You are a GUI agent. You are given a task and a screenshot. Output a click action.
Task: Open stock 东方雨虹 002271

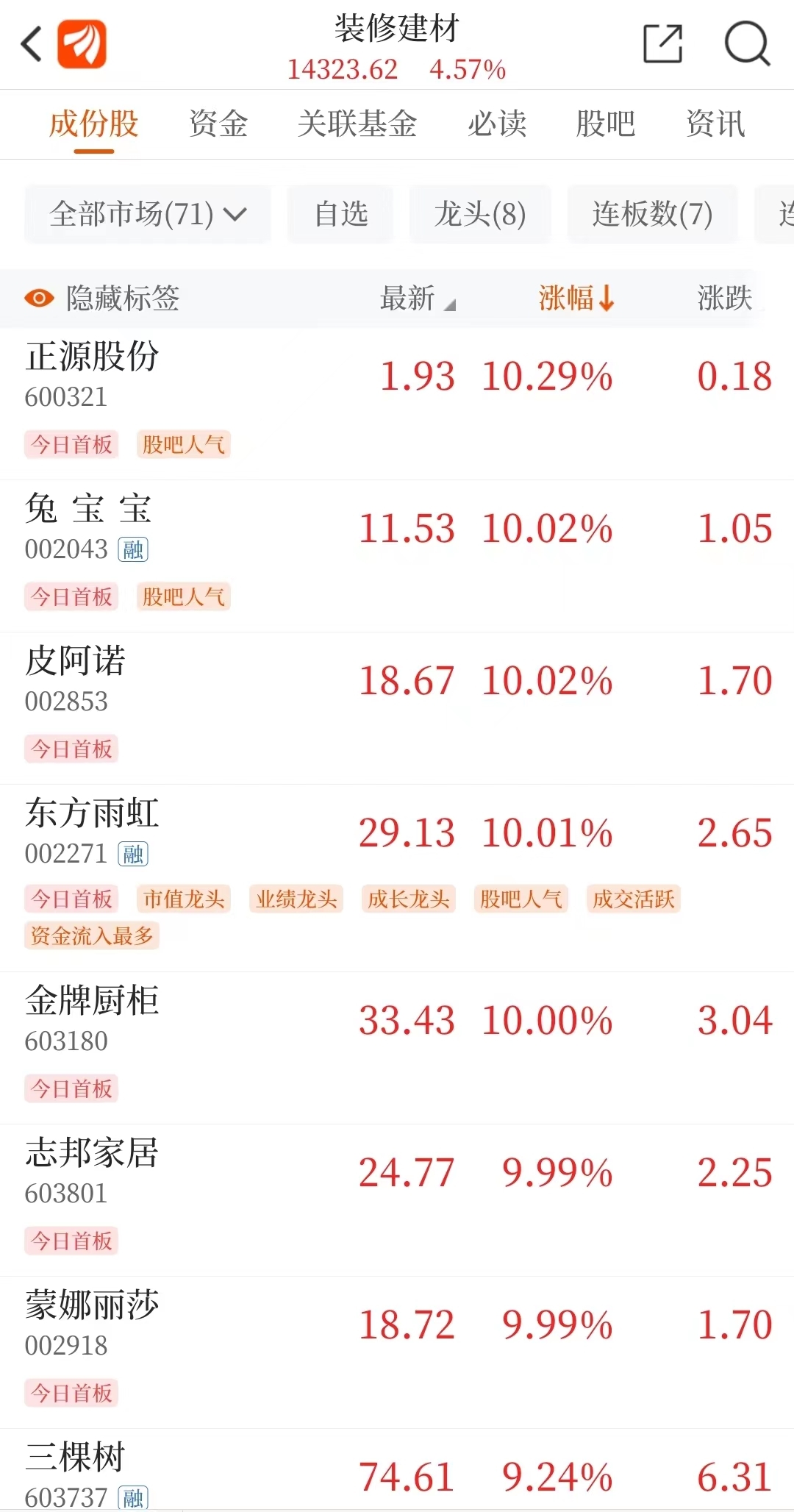pos(92,831)
